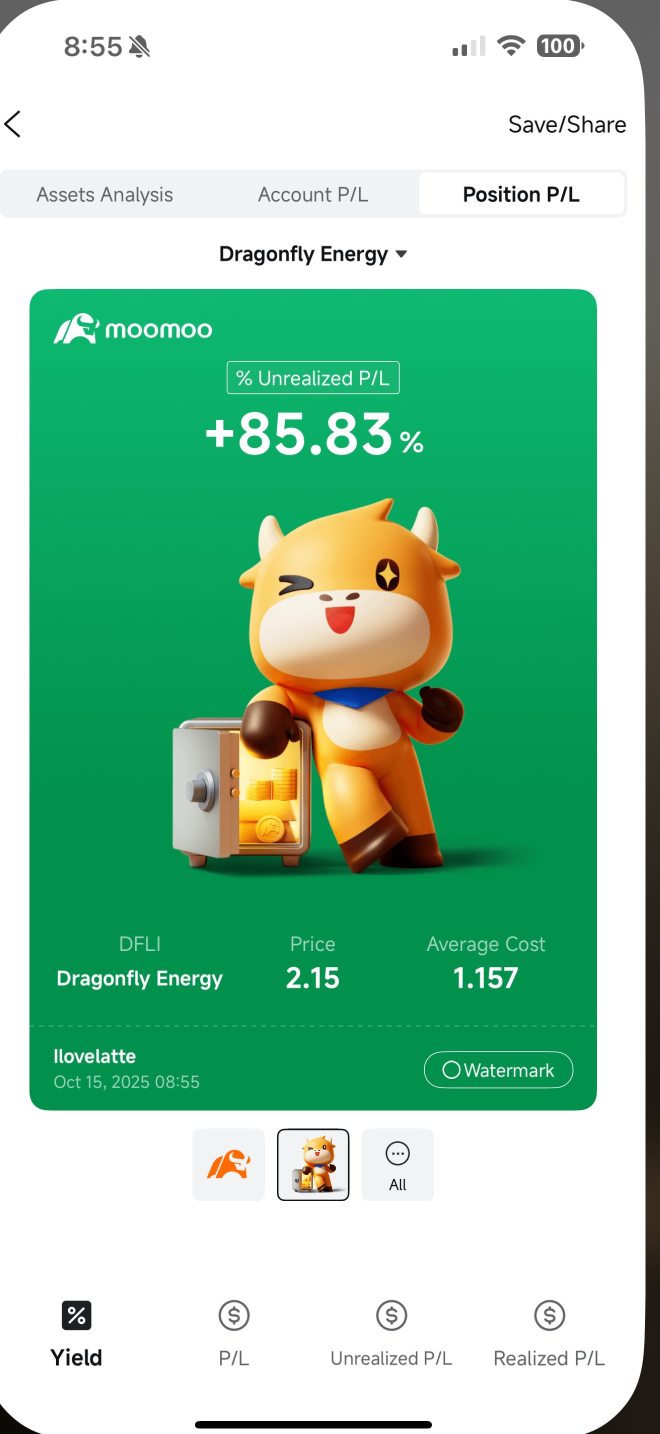660x1434 pixels.
Task: Select the Unrealized P/L display option
Action: [x=391, y=1334]
